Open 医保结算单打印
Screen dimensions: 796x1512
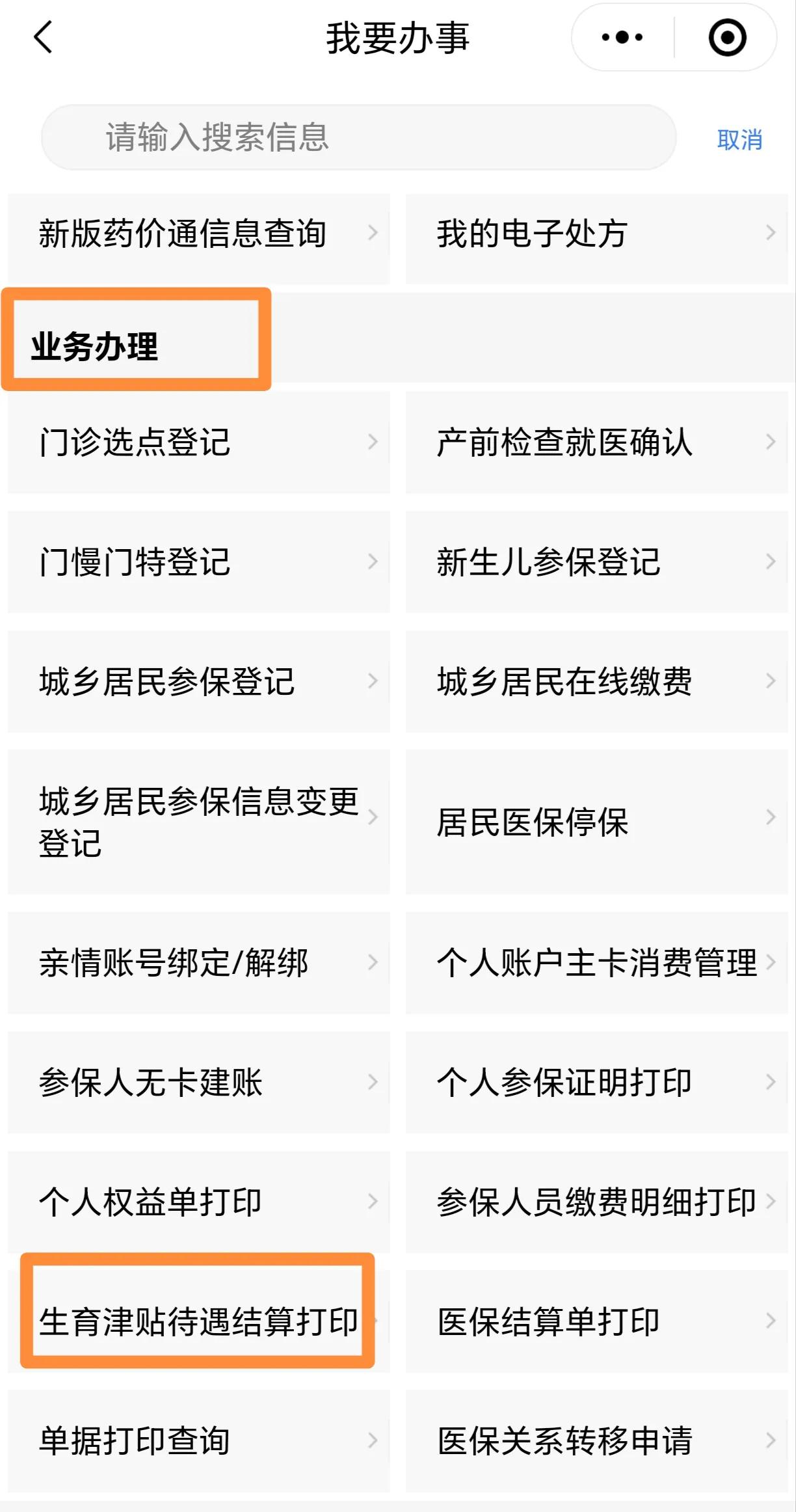pos(596,1321)
